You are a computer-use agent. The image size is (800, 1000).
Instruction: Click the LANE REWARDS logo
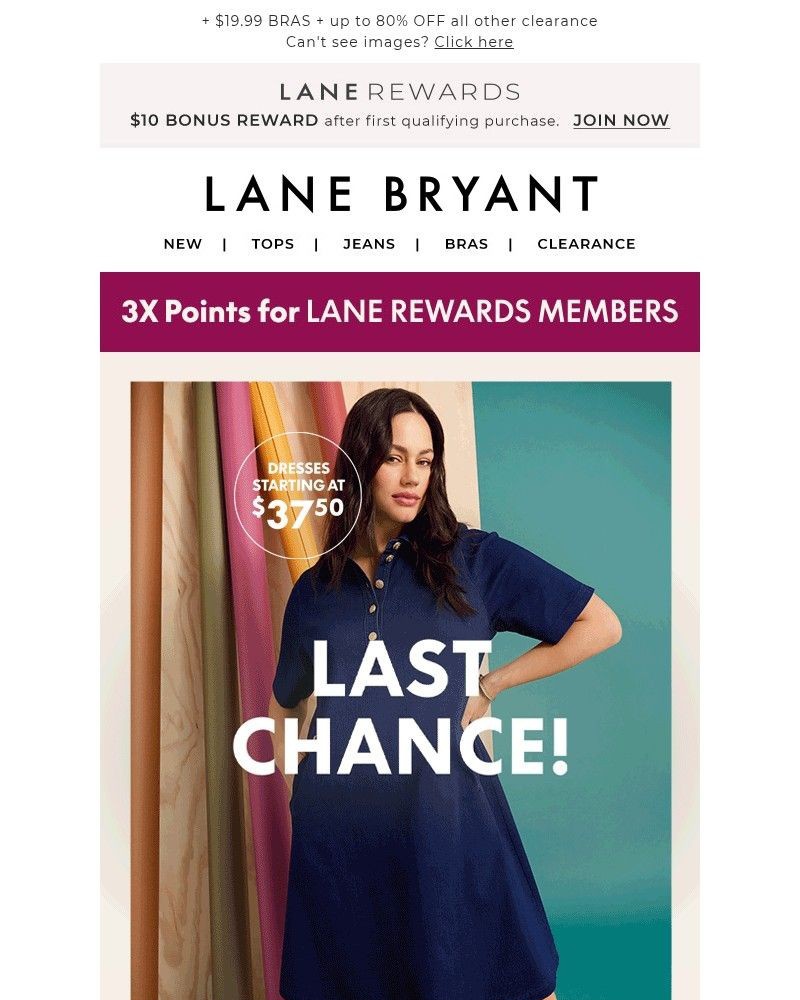(x=400, y=91)
